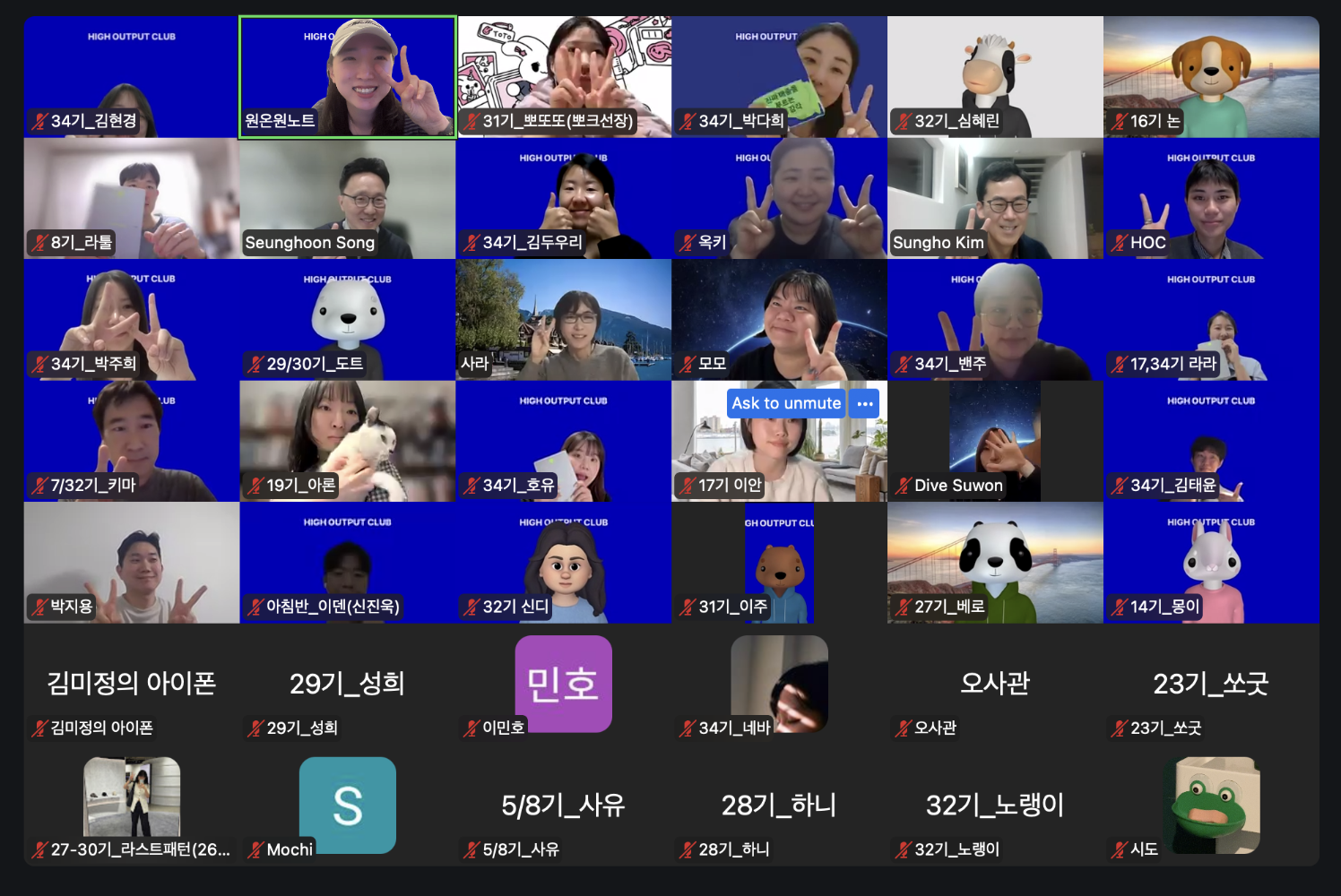
Task: Select the HOC video tile
Action: tap(1211, 198)
